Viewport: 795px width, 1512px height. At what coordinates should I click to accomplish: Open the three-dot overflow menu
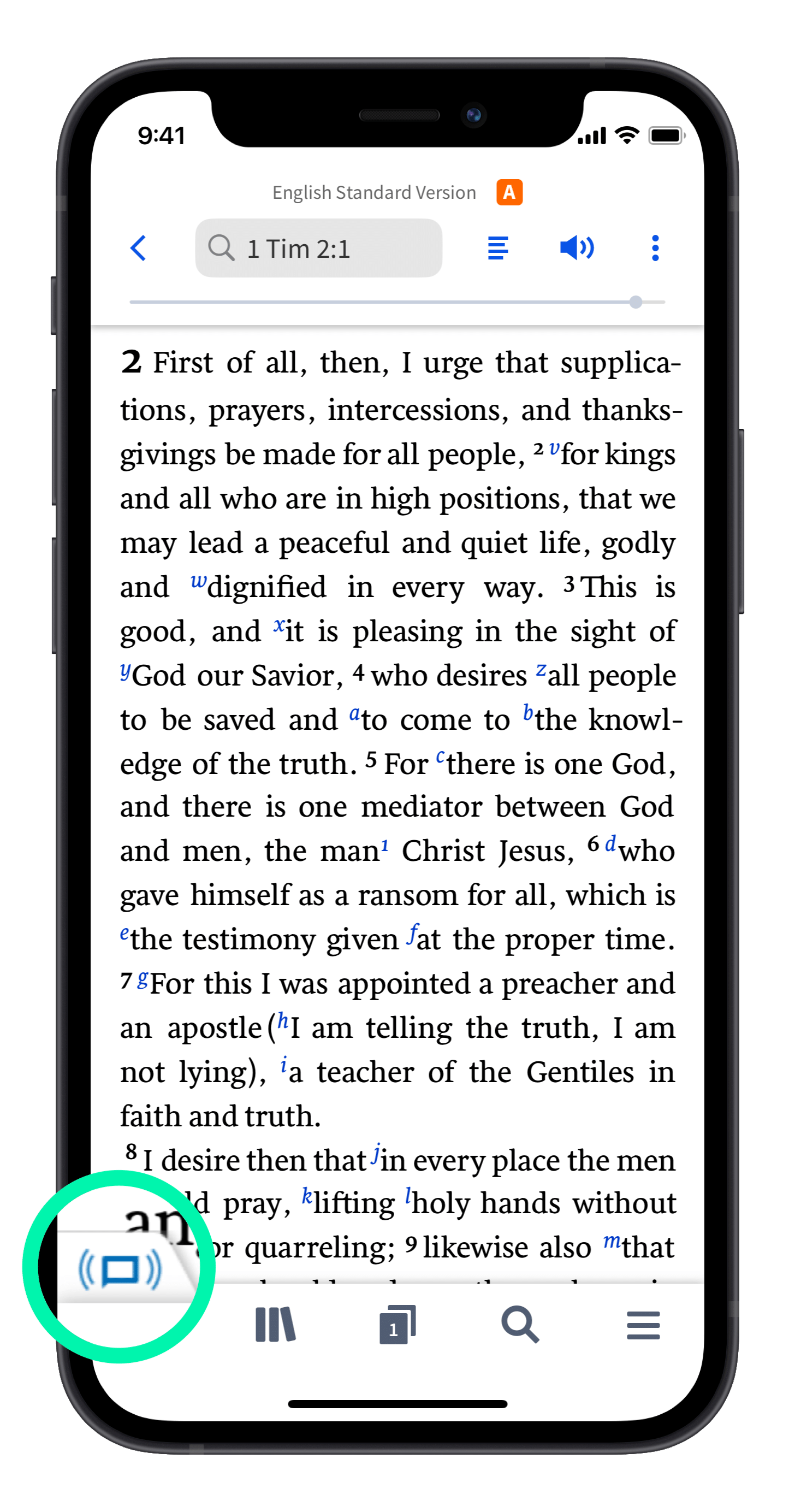655,249
